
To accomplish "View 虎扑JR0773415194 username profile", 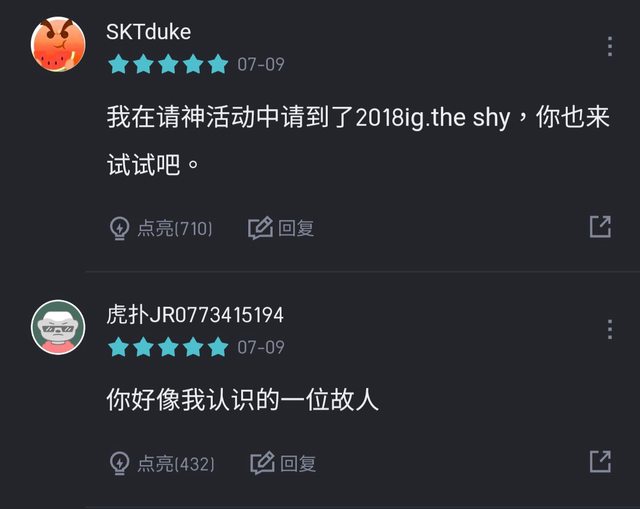I will [x=195, y=315].
